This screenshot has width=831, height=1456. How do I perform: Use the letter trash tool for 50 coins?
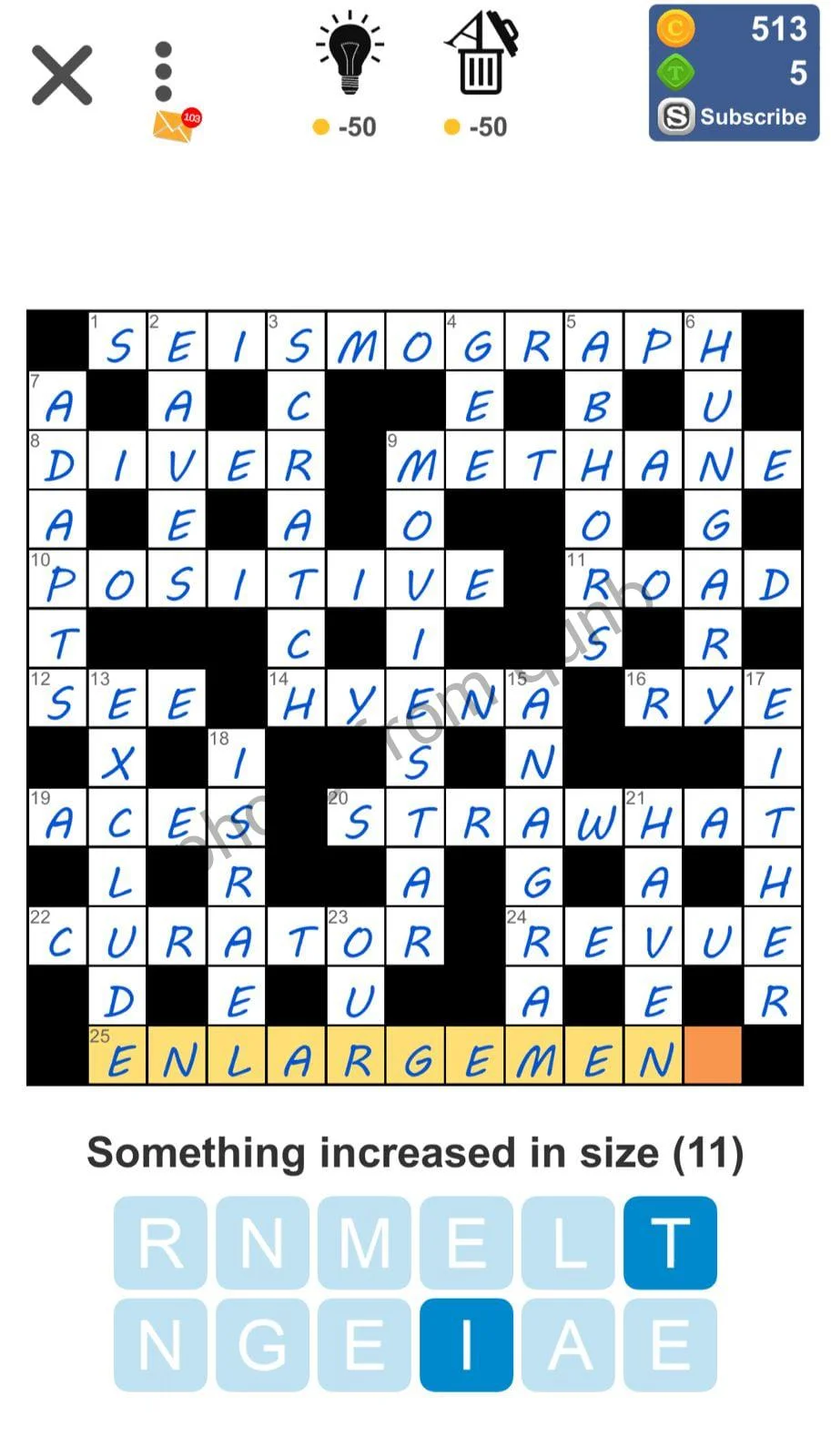480,56
